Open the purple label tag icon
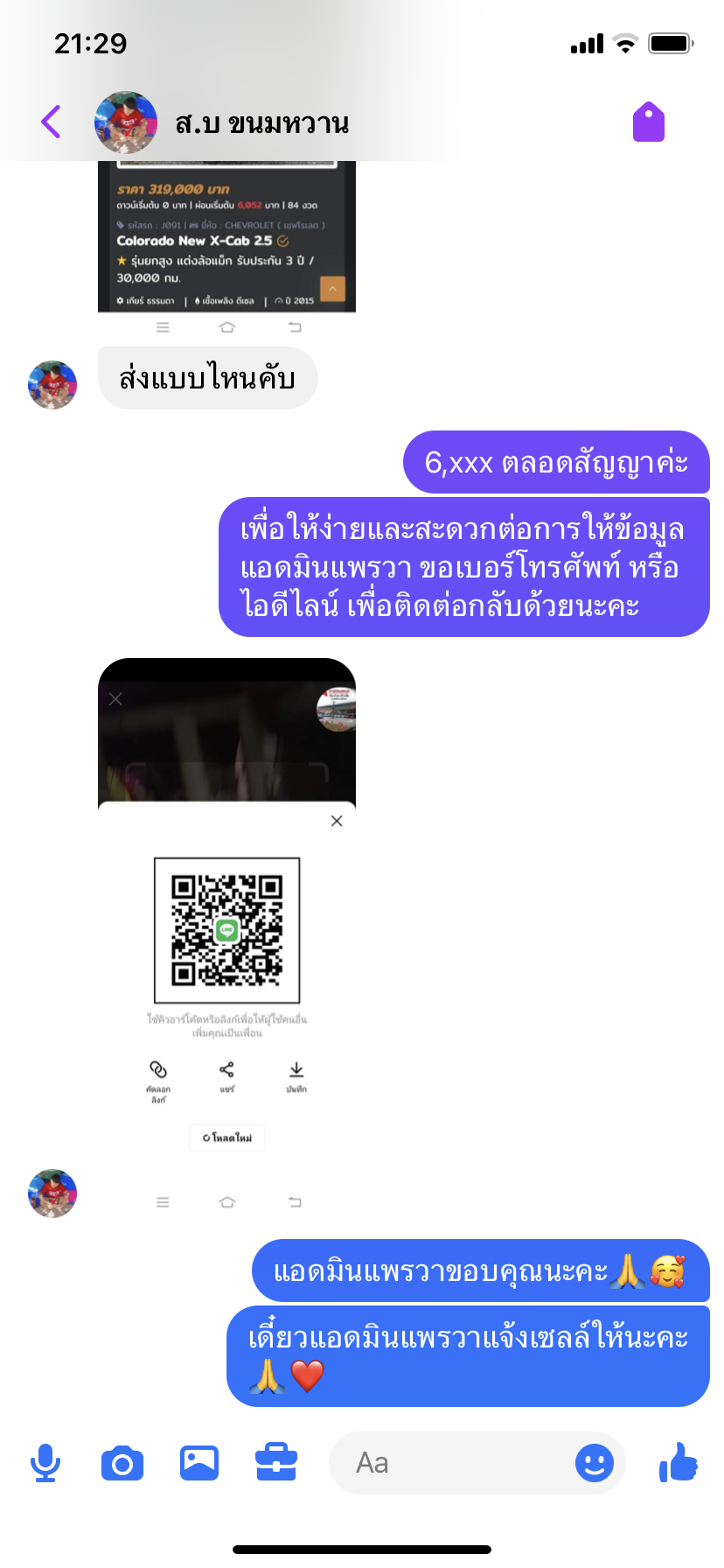 click(x=649, y=122)
